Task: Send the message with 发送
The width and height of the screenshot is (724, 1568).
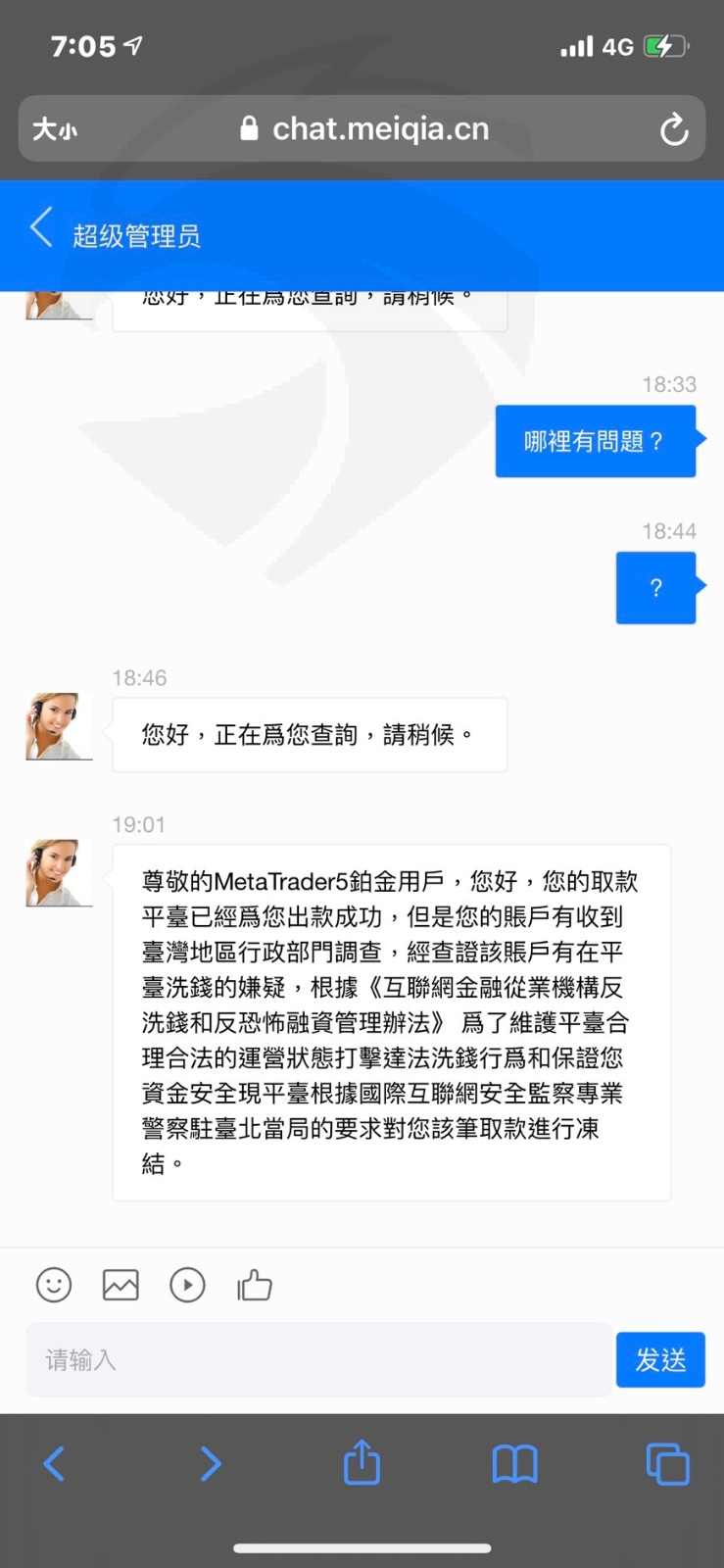Action: tap(660, 1359)
